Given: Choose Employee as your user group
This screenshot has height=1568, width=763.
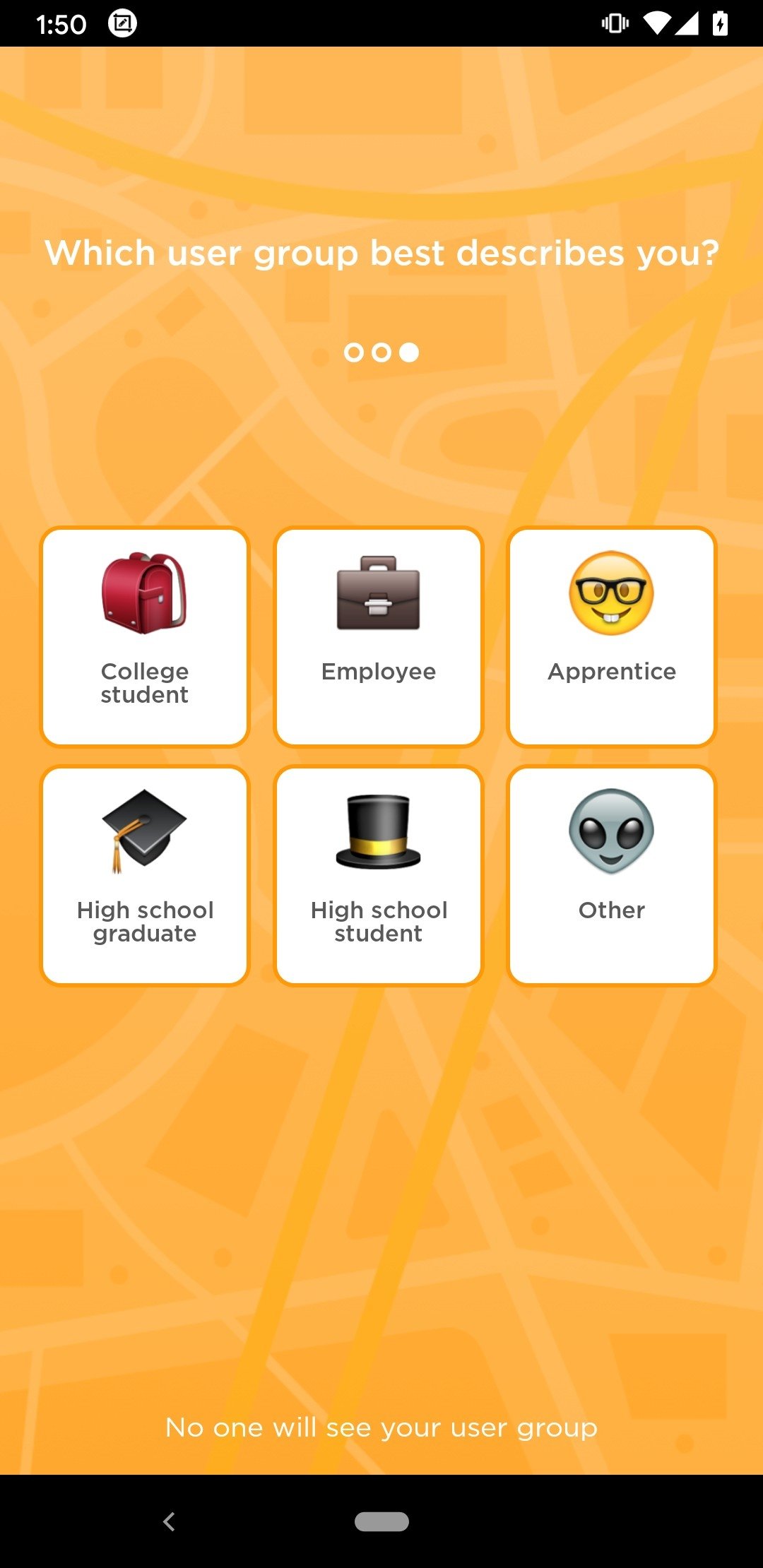Looking at the screenshot, I should [379, 637].
